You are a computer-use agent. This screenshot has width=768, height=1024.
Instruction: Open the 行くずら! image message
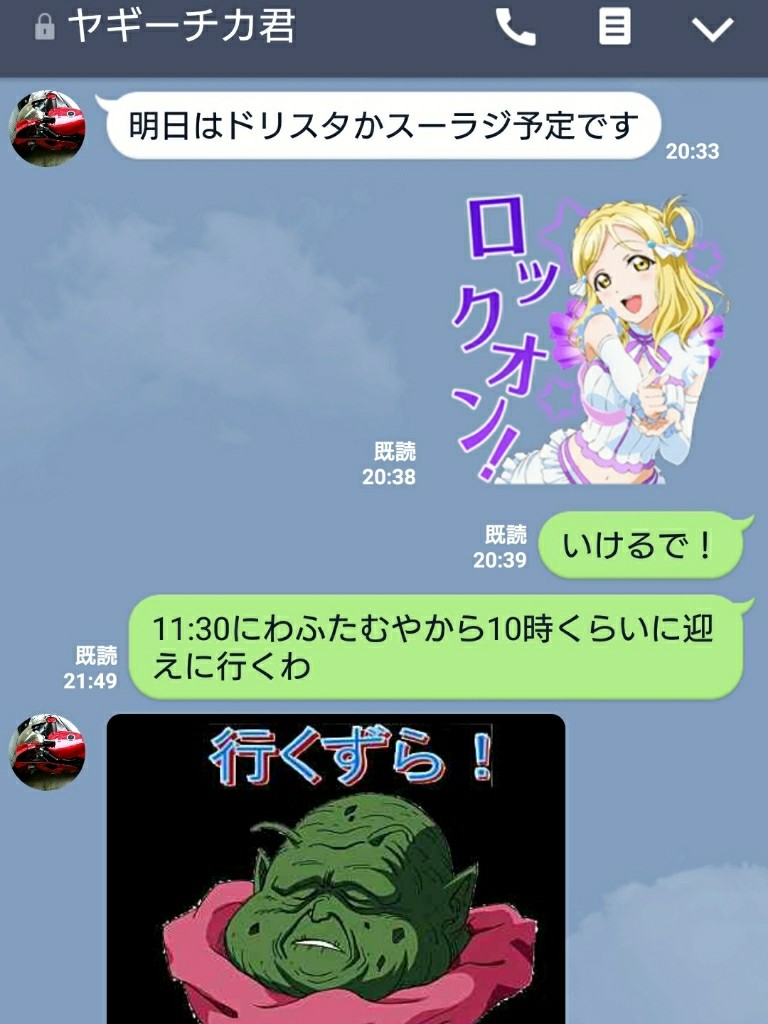[336, 868]
